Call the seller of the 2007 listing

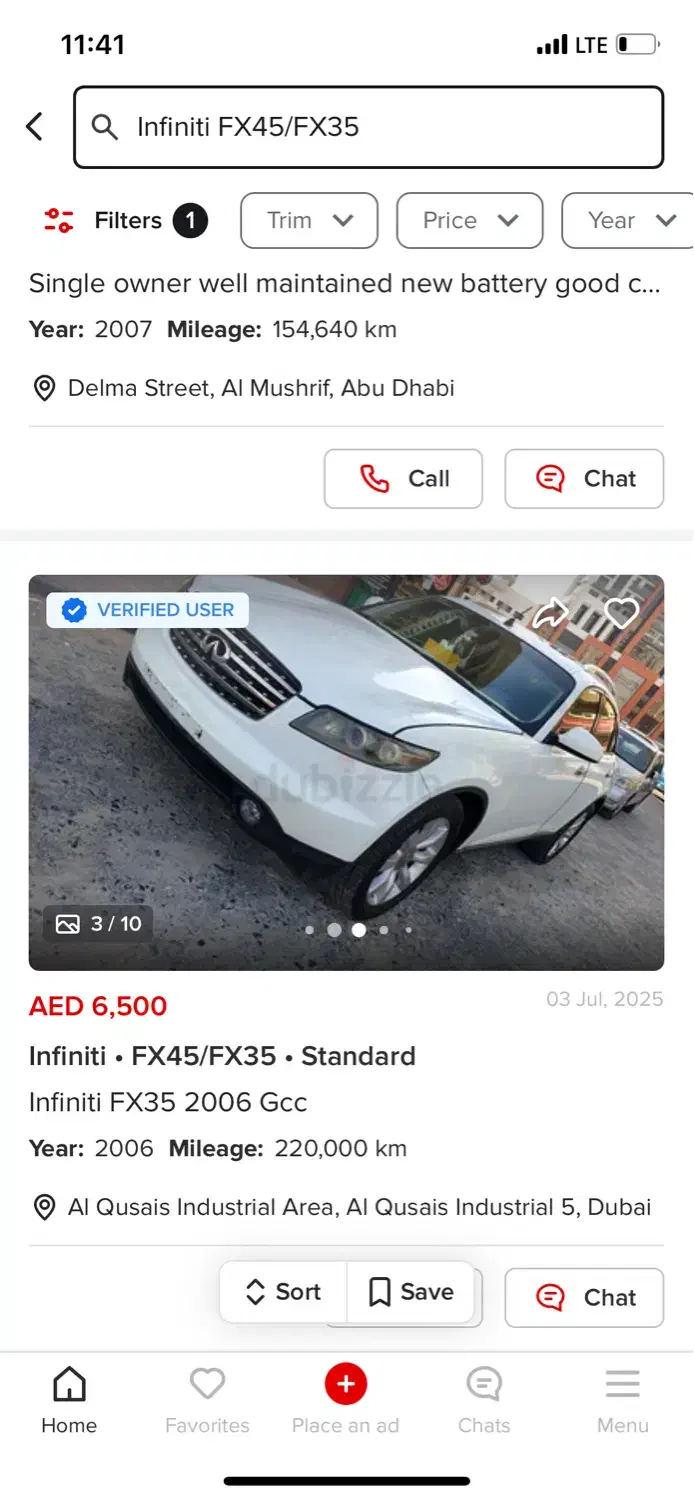coord(403,479)
